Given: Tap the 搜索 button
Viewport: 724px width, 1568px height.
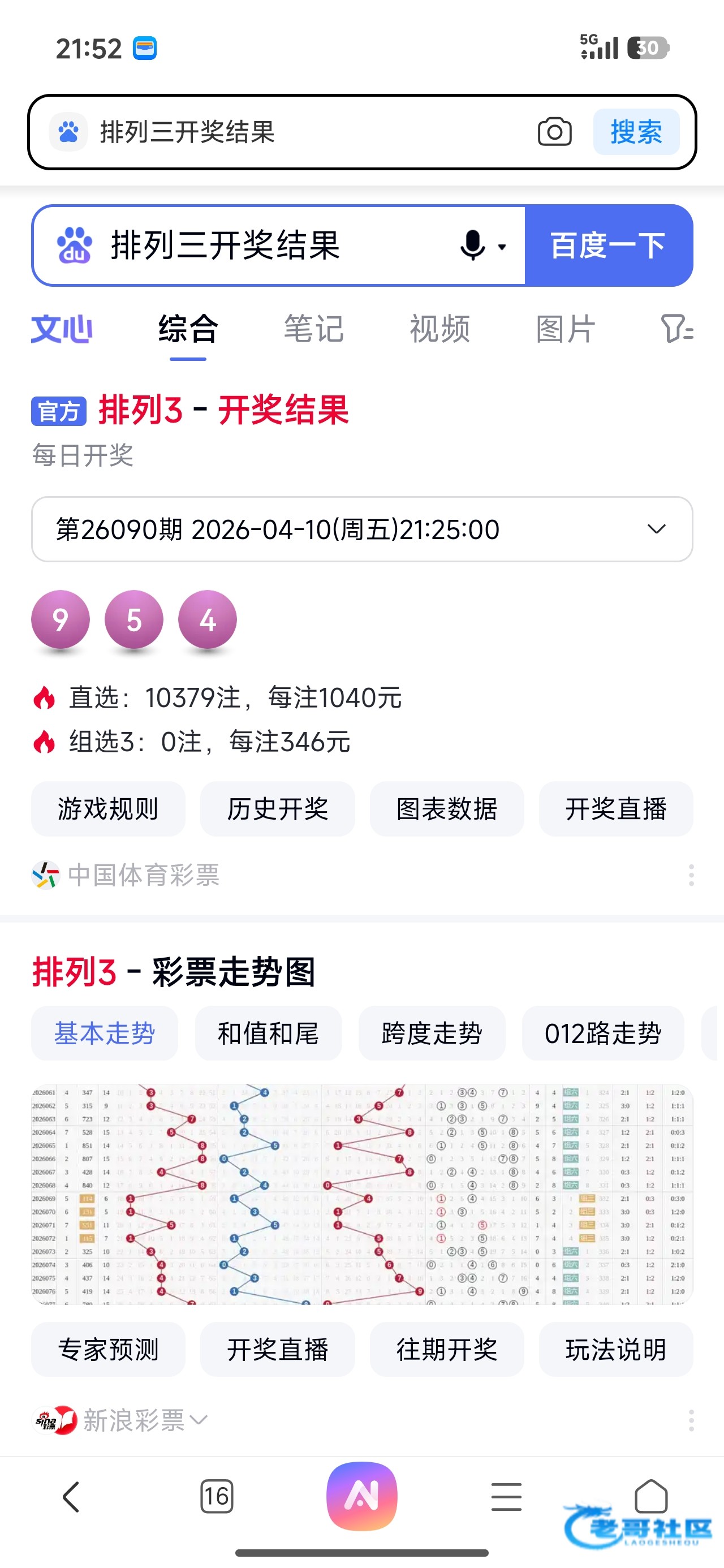Looking at the screenshot, I should coord(636,132).
